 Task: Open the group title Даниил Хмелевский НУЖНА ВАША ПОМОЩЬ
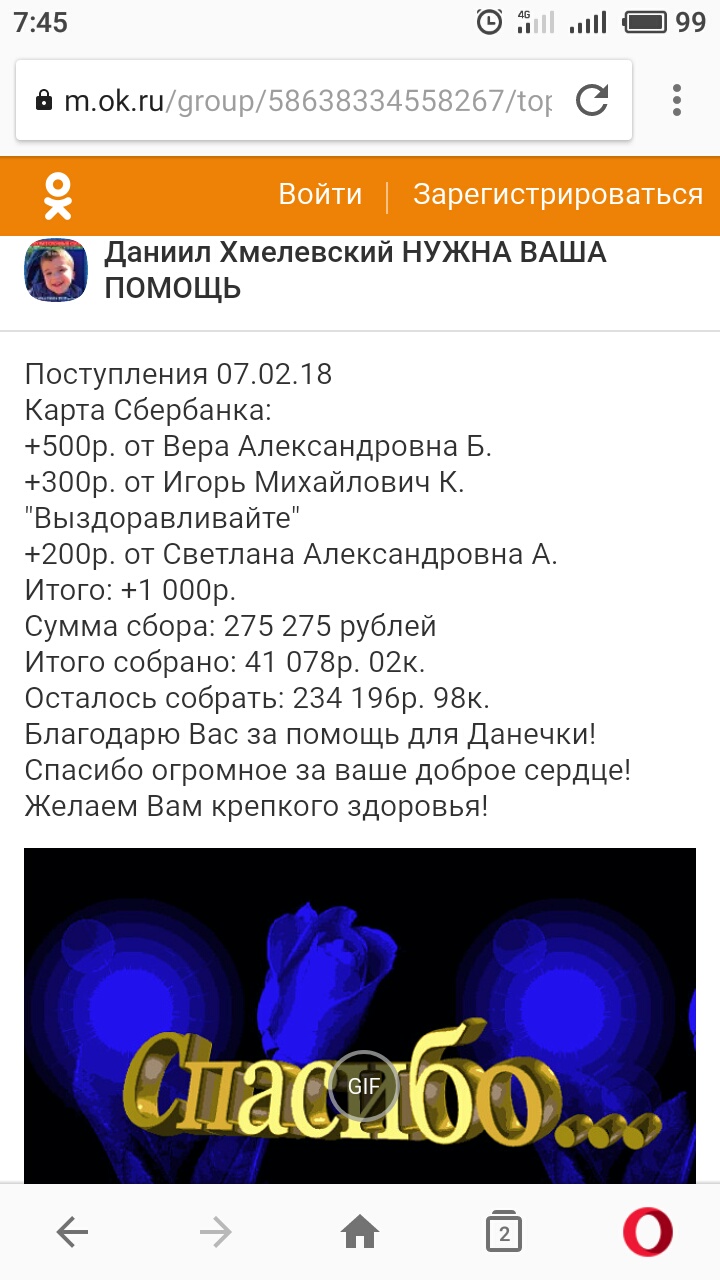pyautogui.click(x=355, y=270)
